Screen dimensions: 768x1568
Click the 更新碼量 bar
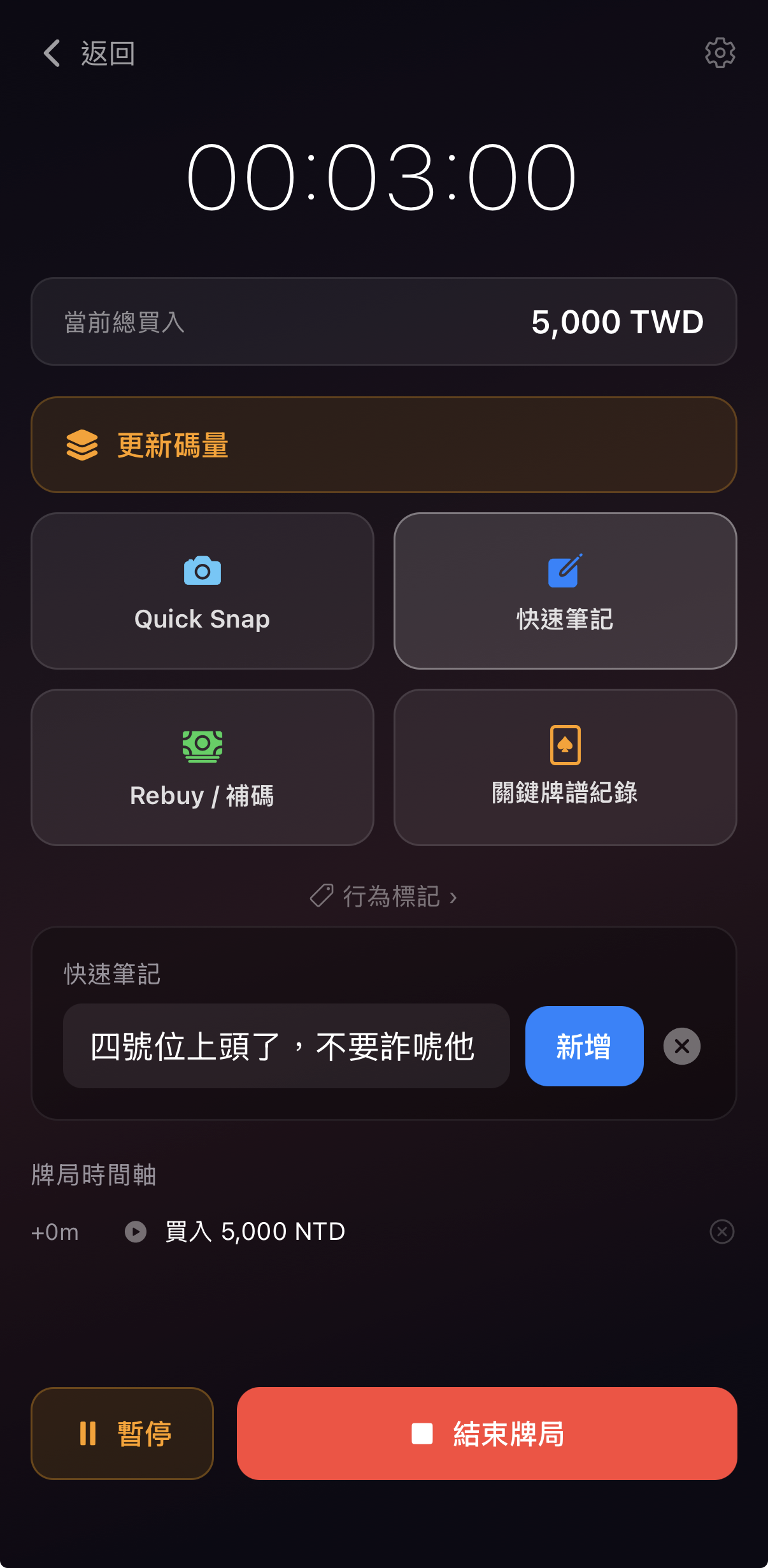point(384,445)
